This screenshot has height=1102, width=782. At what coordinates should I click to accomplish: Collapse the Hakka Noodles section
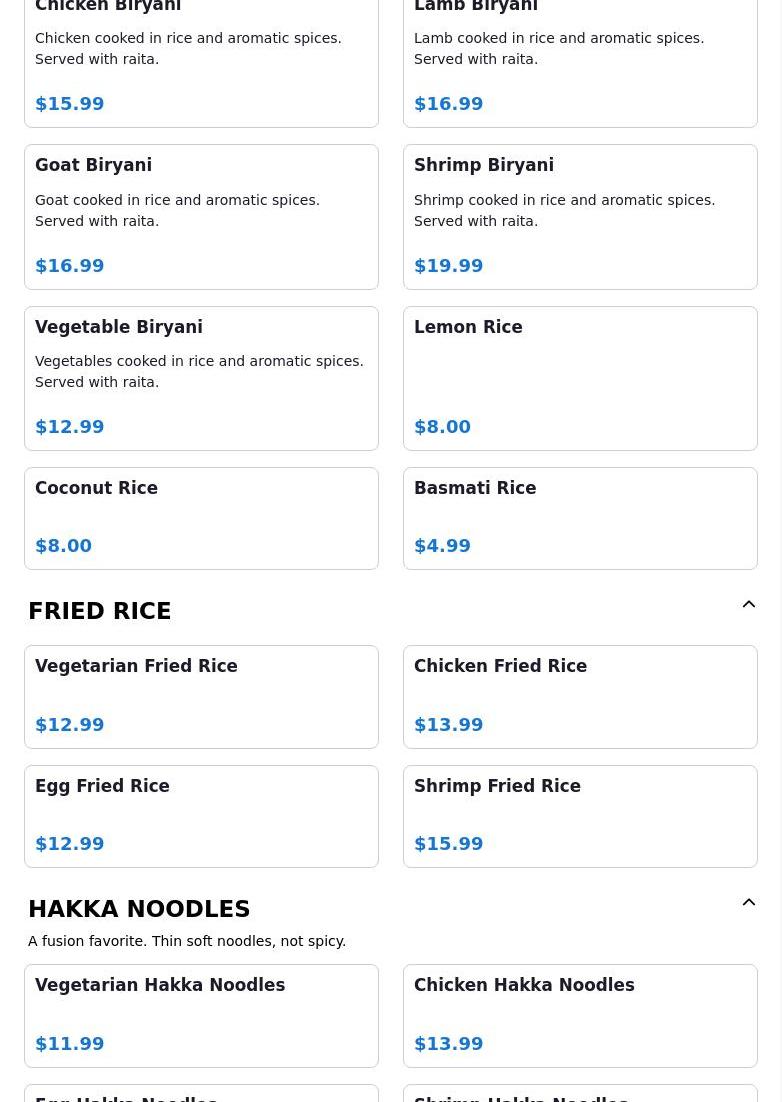748,903
